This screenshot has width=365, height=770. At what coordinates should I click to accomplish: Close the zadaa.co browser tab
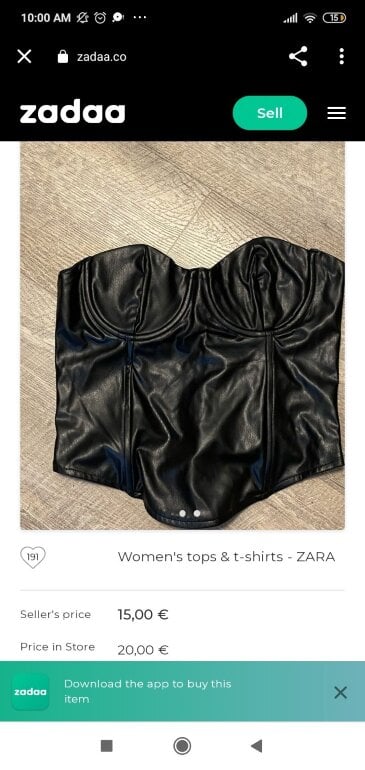tap(24, 56)
